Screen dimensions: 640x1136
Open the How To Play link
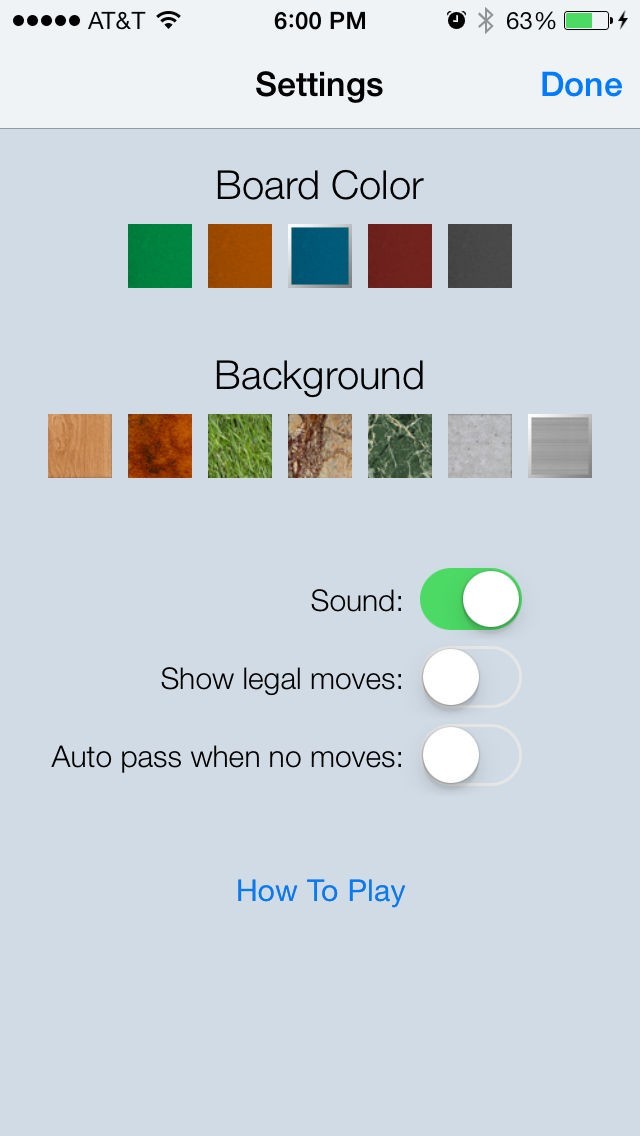320,890
